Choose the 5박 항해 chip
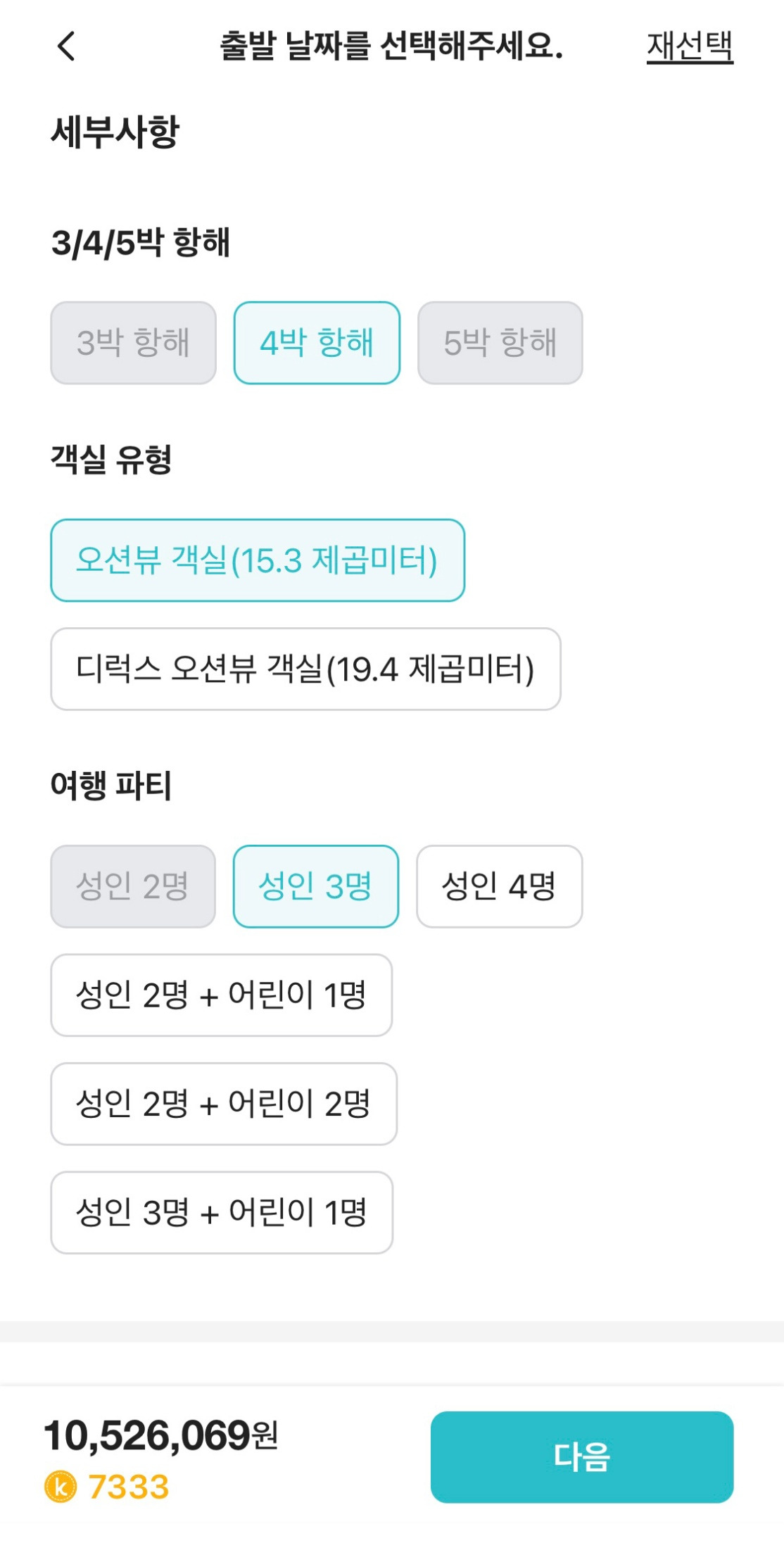The width and height of the screenshot is (784, 1543). pyautogui.click(x=500, y=343)
